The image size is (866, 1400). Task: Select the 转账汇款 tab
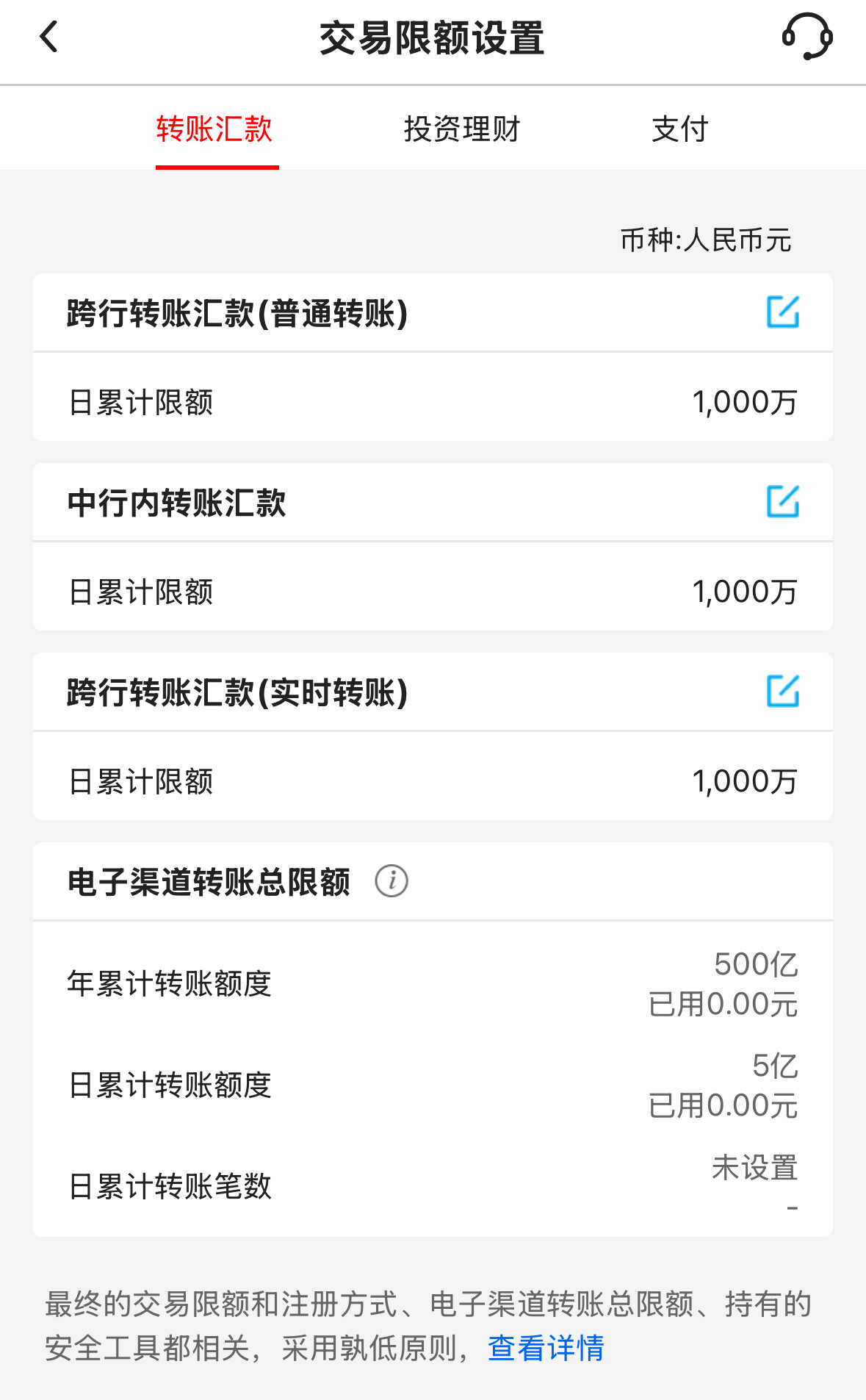click(214, 129)
